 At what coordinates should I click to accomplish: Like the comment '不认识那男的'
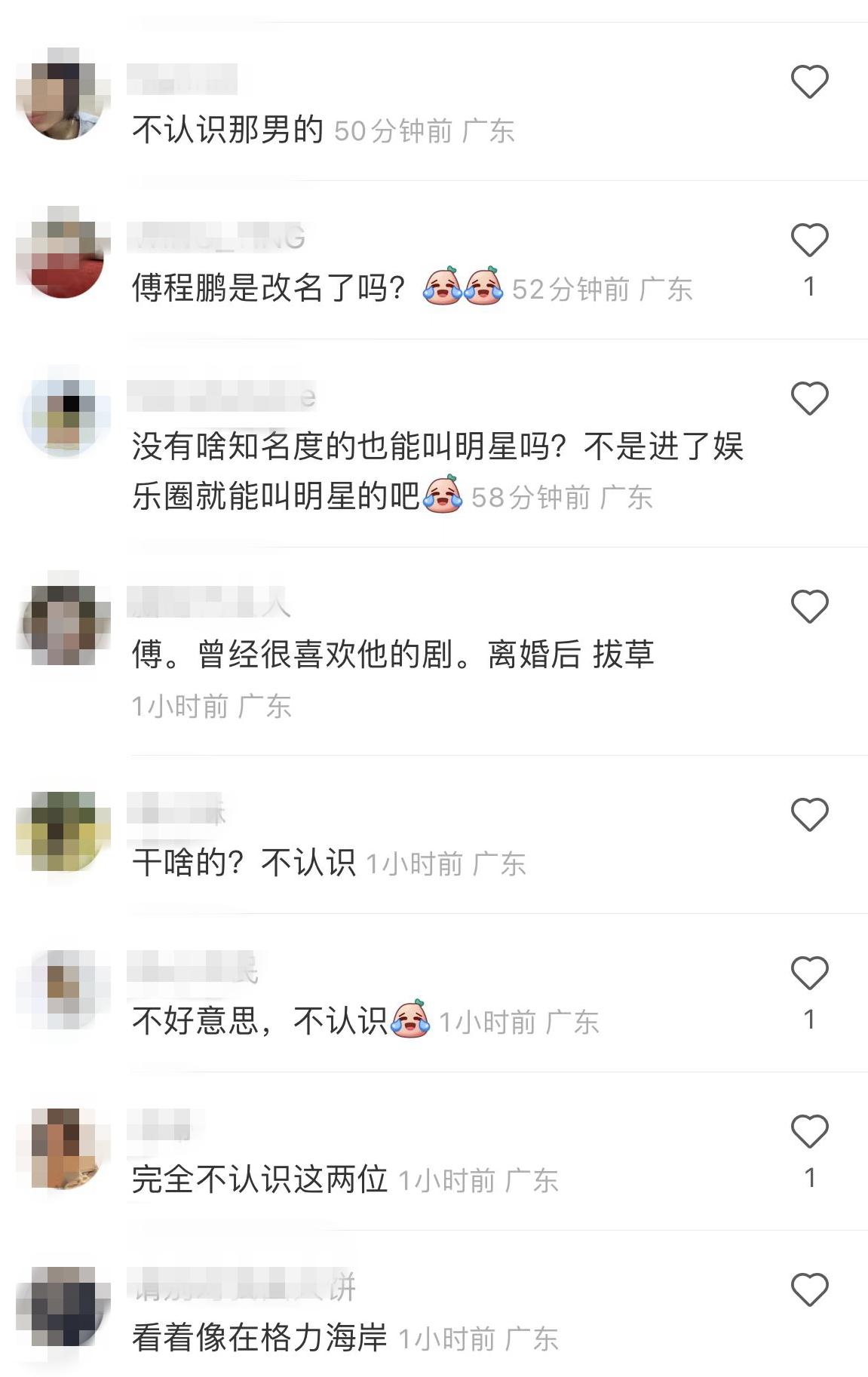809,81
